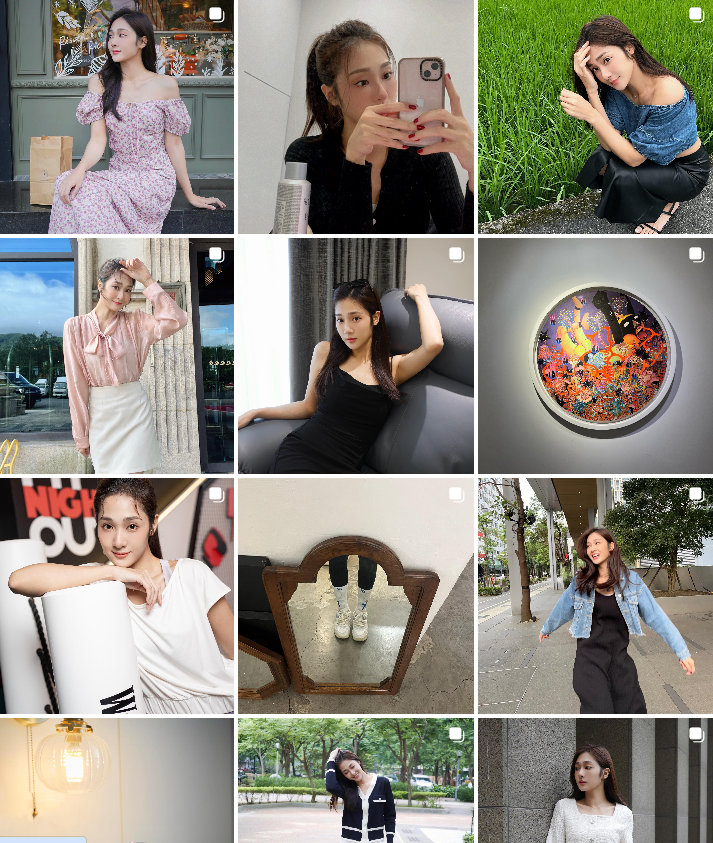Open the mirror selfie with phone post

355,117
